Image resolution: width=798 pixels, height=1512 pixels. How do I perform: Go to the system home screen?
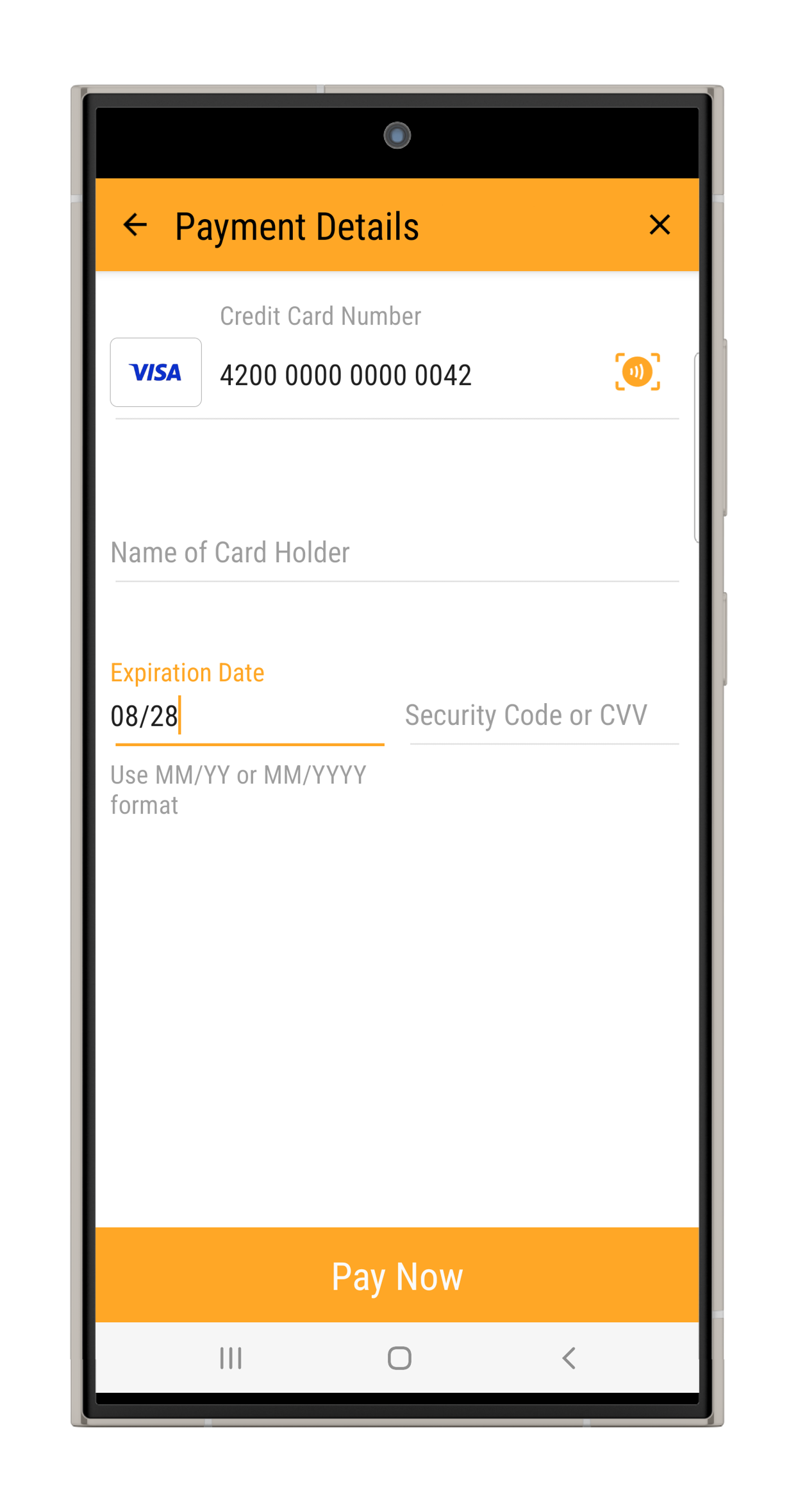399,1358
